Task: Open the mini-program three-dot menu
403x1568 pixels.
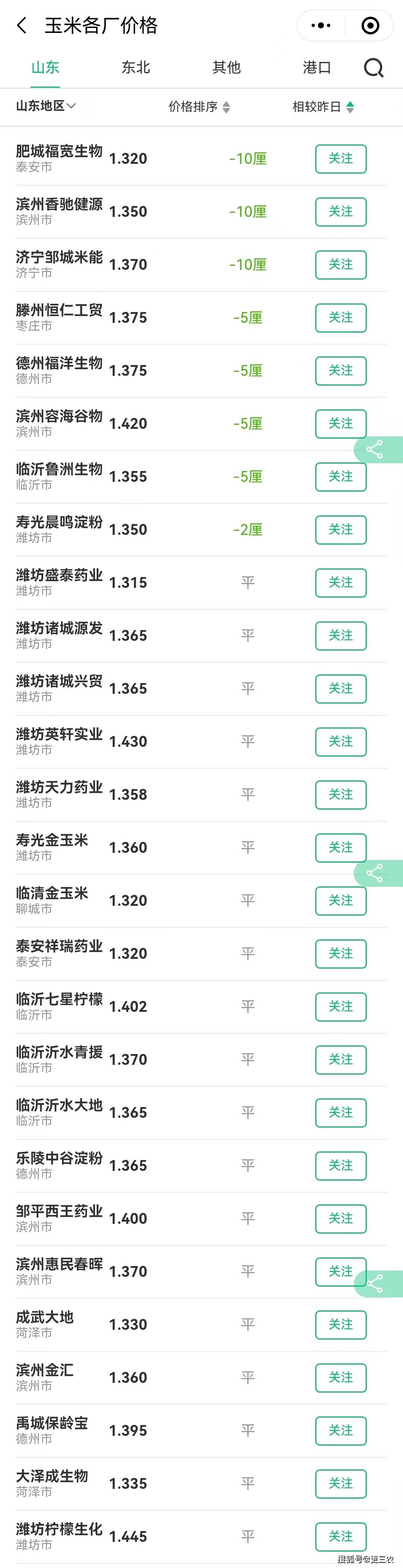Action: point(321,25)
